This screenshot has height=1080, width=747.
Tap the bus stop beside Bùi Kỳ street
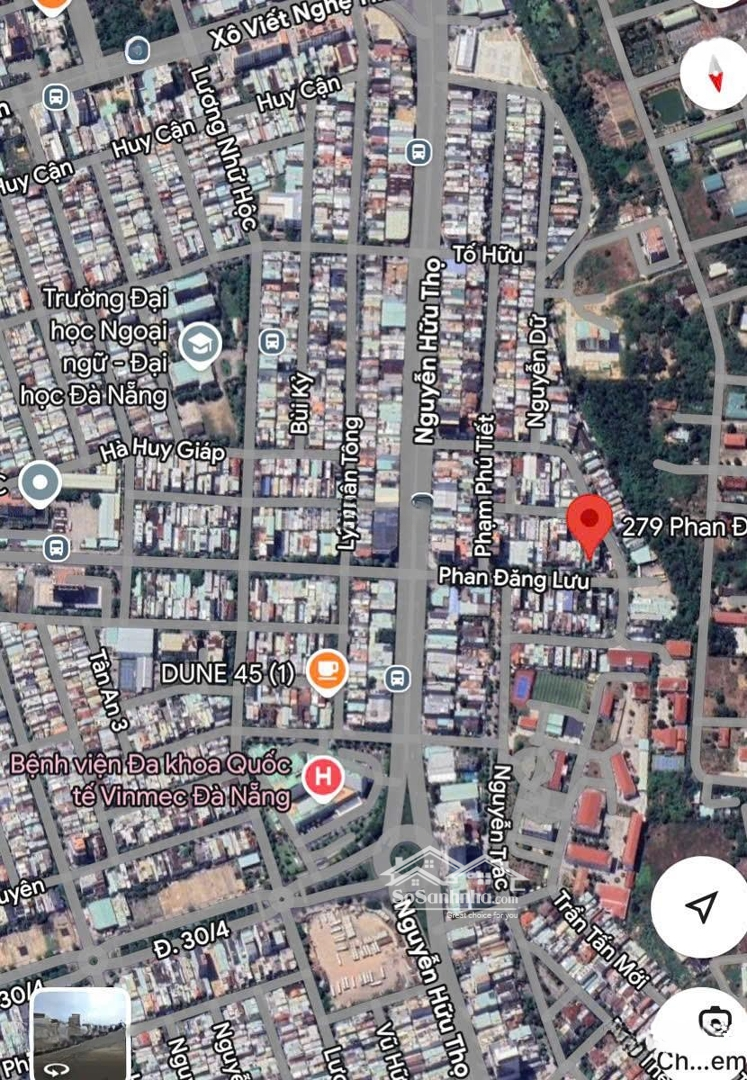tap(271, 341)
